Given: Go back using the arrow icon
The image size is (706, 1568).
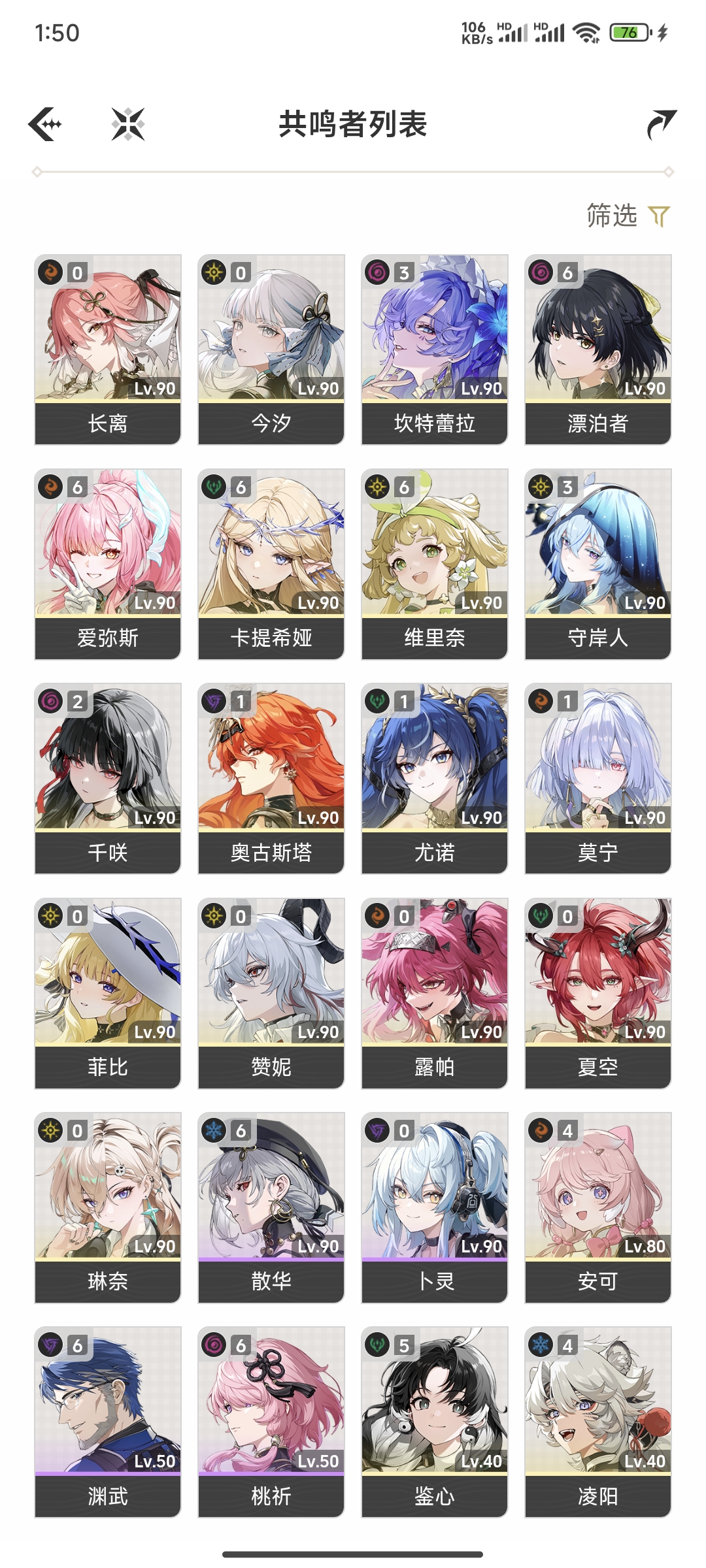Looking at the screenshot, I should pos(46,124).
